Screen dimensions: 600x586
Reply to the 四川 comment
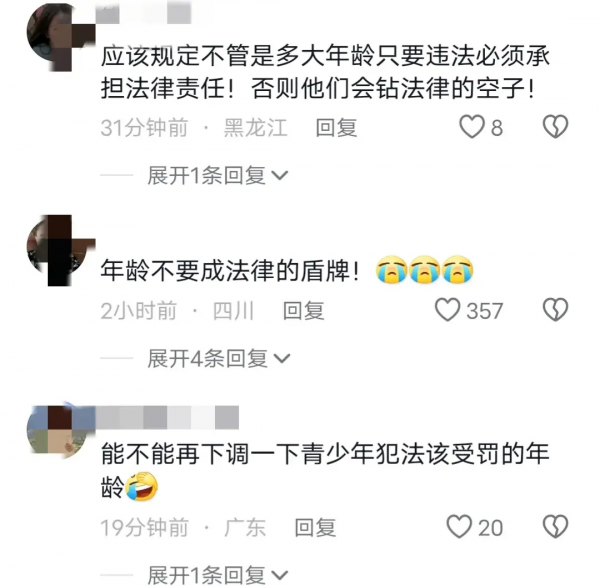click(x=303, y=311)
